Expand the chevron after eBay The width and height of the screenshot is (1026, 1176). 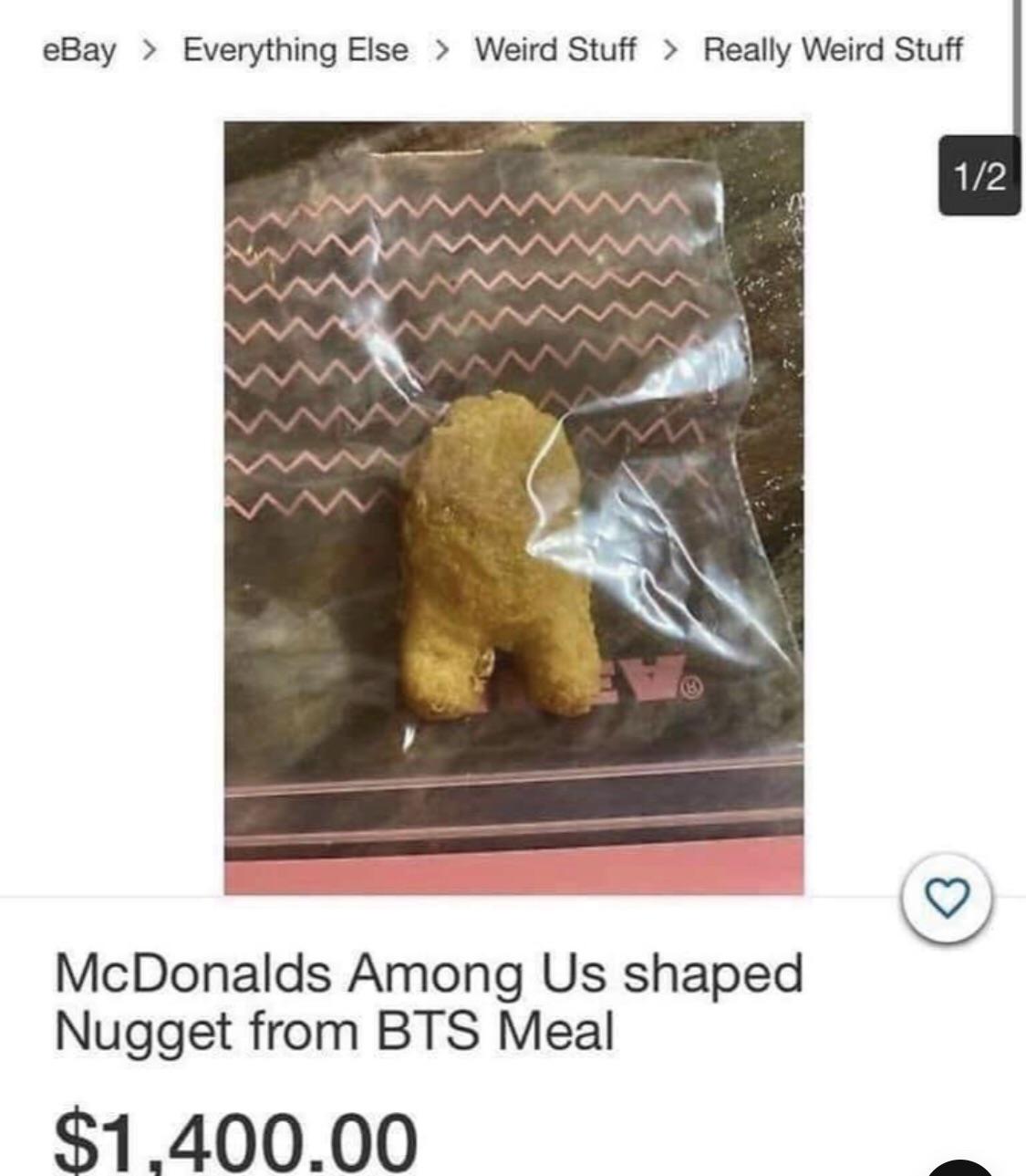[151, 51]
